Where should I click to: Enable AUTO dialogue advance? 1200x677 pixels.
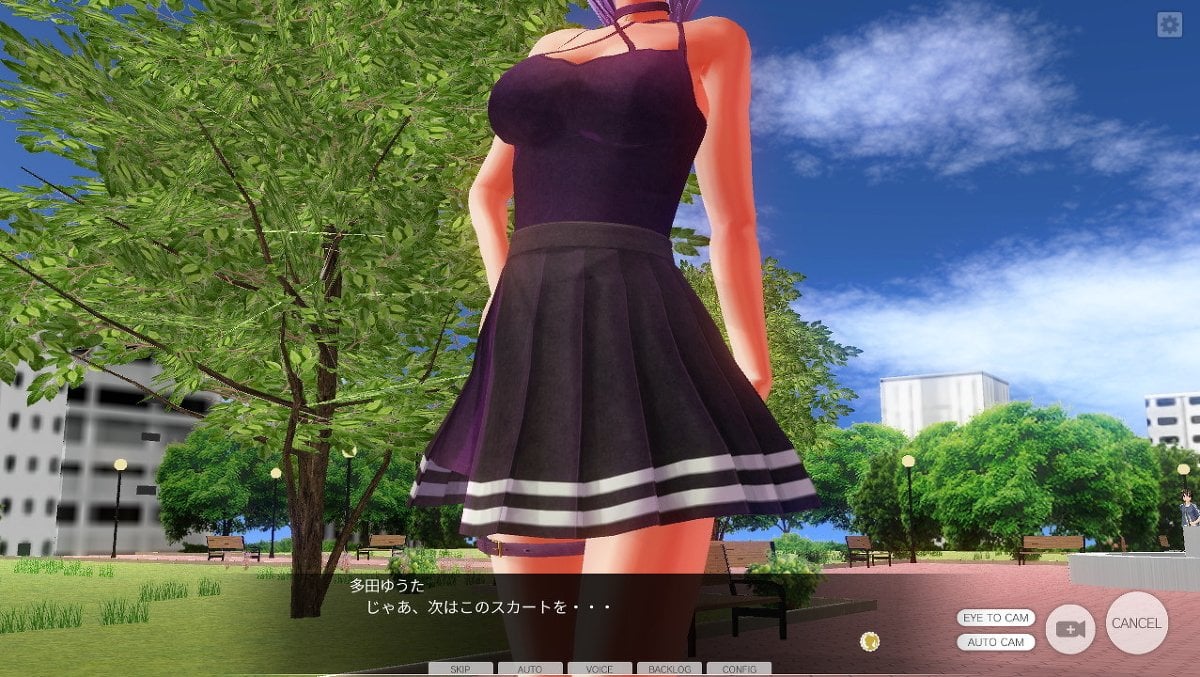pos(530,669)
